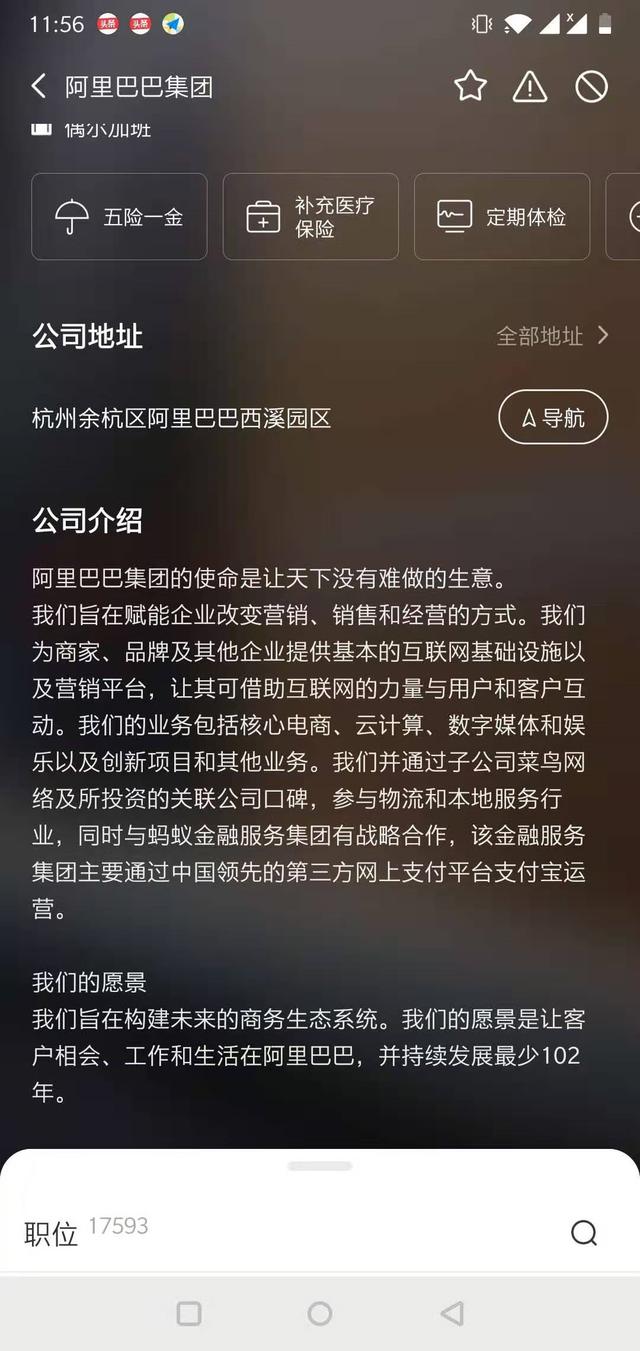
Task: Search positions with the magnifier icon
Action: tap(584, 1233)
